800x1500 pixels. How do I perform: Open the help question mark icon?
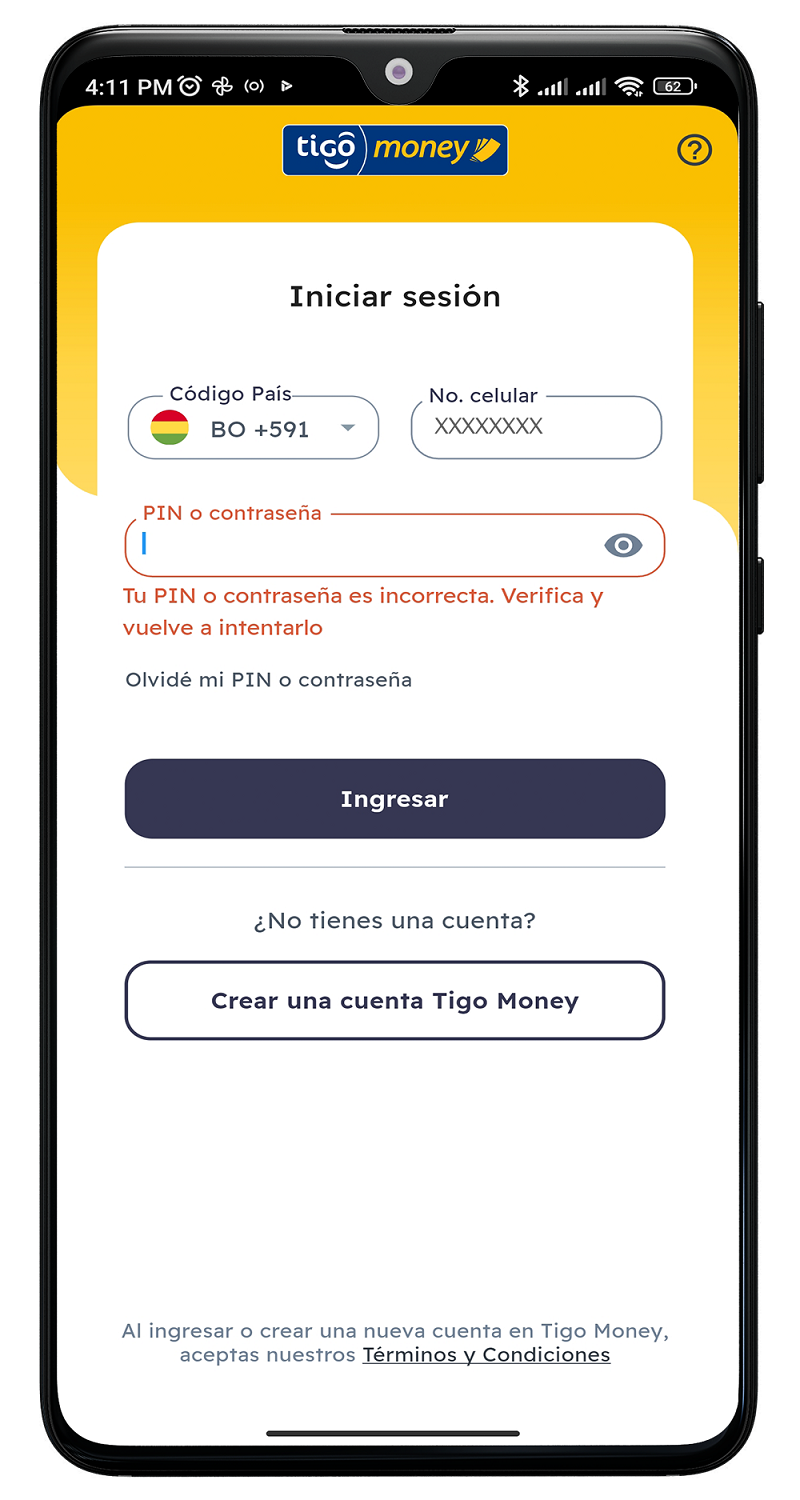pyautogui.click(x=694, y=150)
